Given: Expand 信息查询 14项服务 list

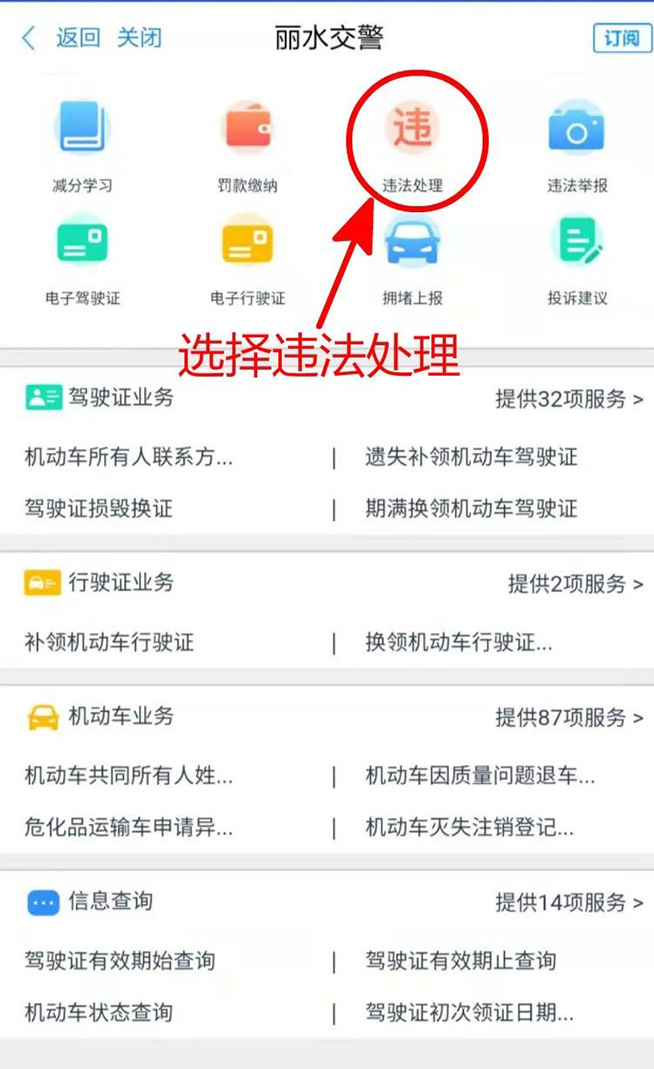Looking at the screenshot, I should pyautogui.click(x=569, y=903).
